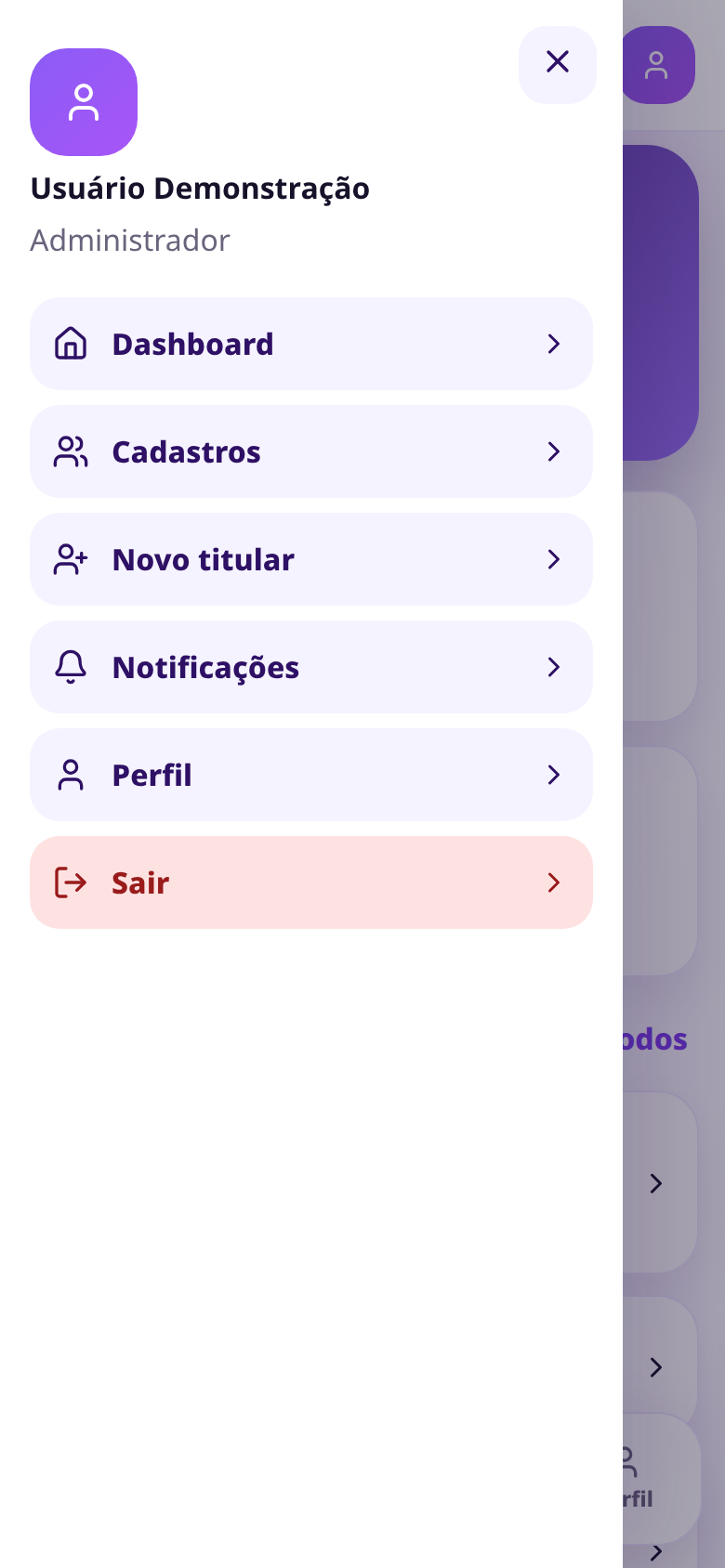Screen dimensions: 725x1568
Task: Select Novo titular
Action: click(x=311, y=559)
